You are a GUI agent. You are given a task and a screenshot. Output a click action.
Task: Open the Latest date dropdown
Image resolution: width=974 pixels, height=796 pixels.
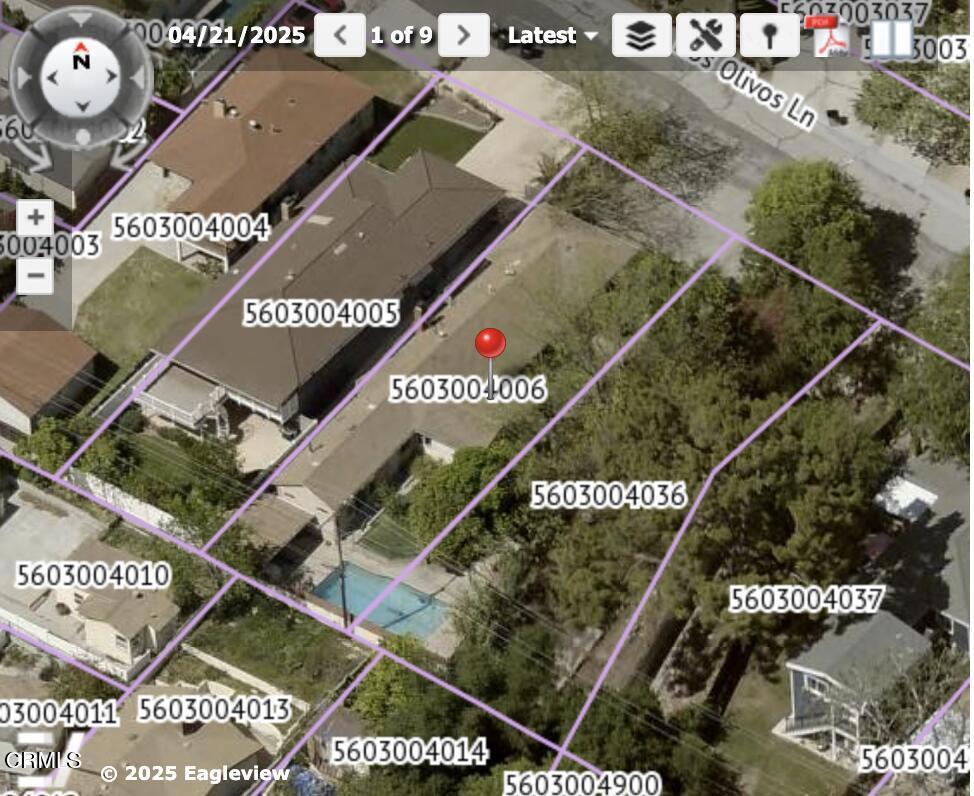[552, 36]
